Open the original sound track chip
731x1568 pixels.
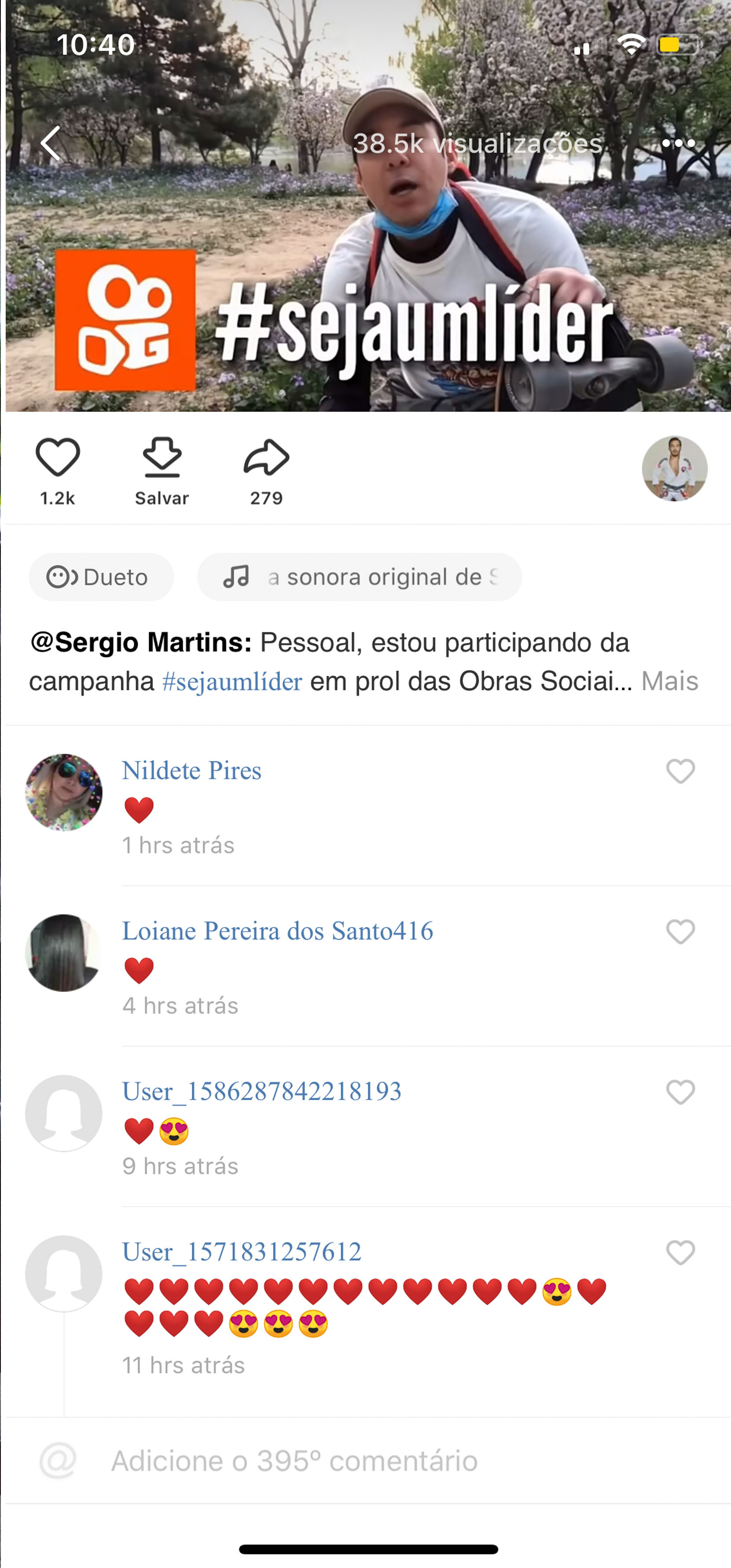pos(359,577)
